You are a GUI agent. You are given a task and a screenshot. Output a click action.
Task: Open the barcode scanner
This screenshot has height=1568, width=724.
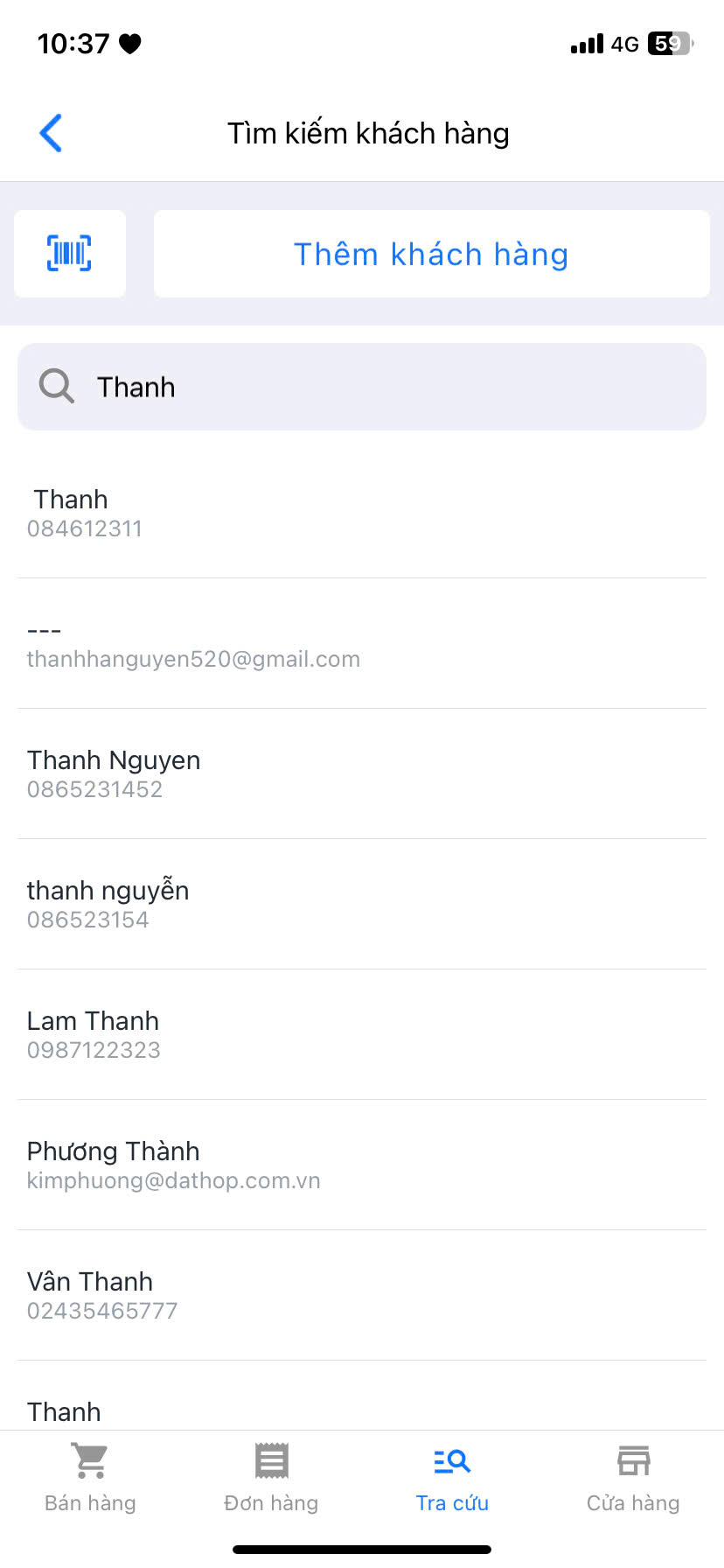point(70,254)
